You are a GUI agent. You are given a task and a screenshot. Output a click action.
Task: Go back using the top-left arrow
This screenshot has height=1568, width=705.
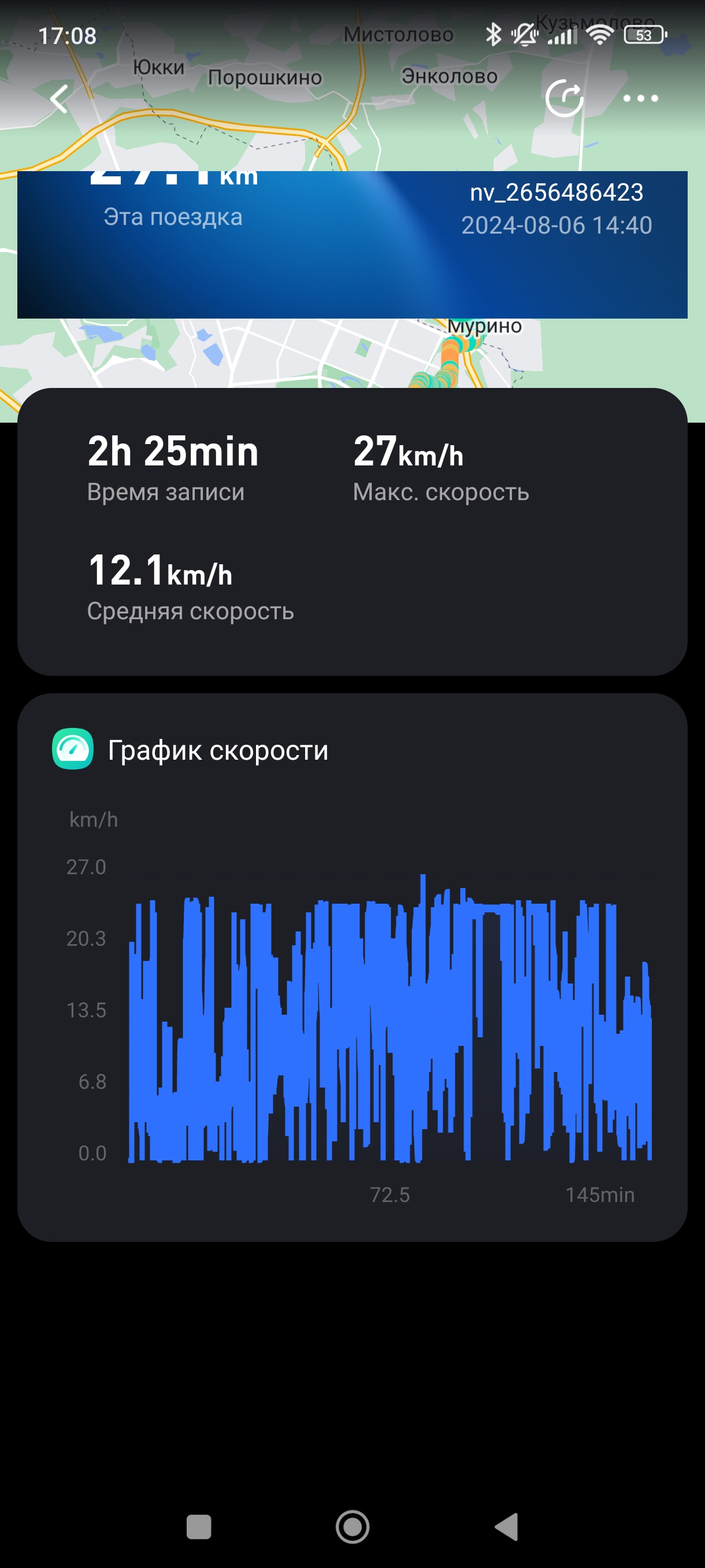point(59,99)
